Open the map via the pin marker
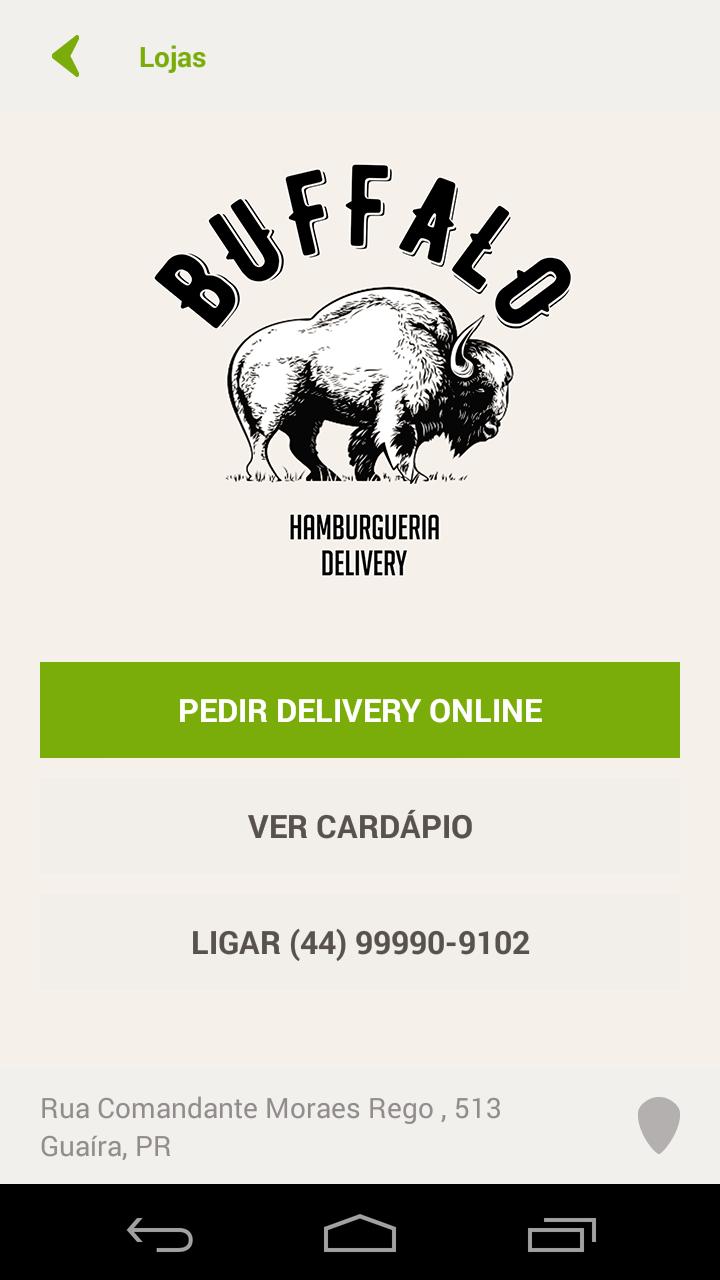The width and height of the screenshot is (720, 1280). coord(657,1126)
